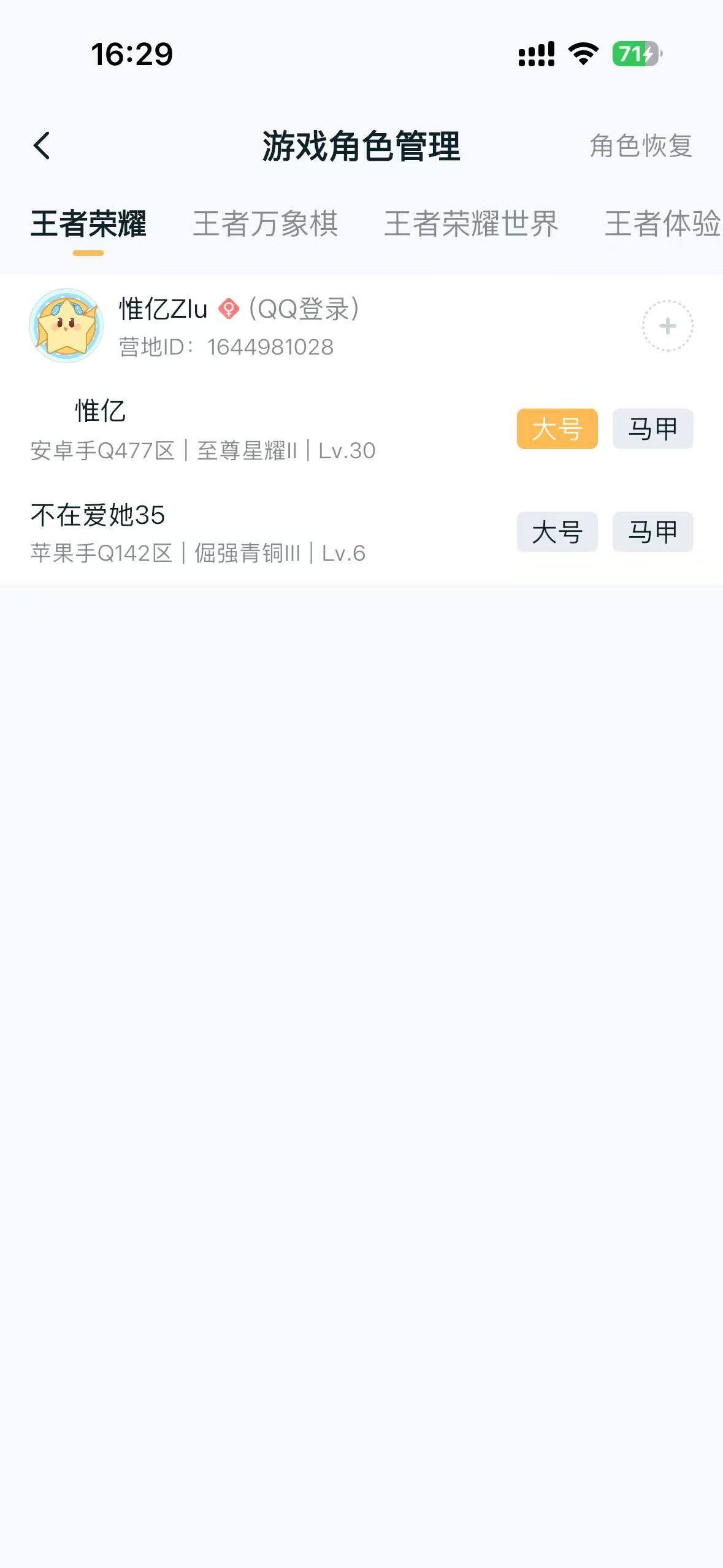Toggle 大号 status for role 不在爱她35
Viewport: 723px width, 1568px height.
(557, 532)
